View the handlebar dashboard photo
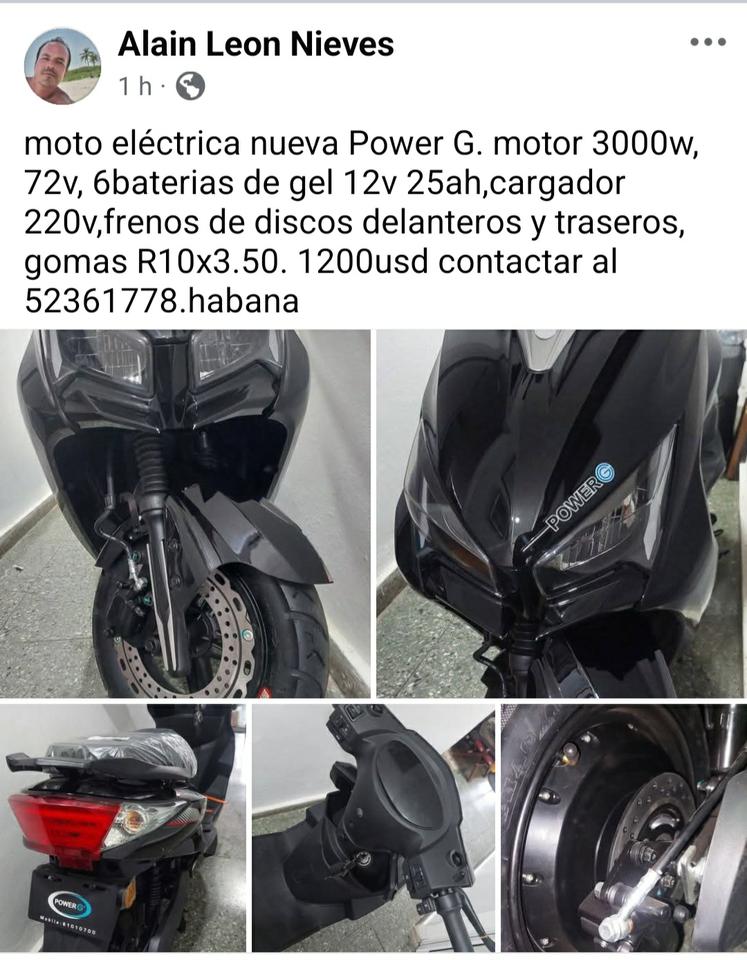Screen dimensions: 747x960 click(372, 828)
